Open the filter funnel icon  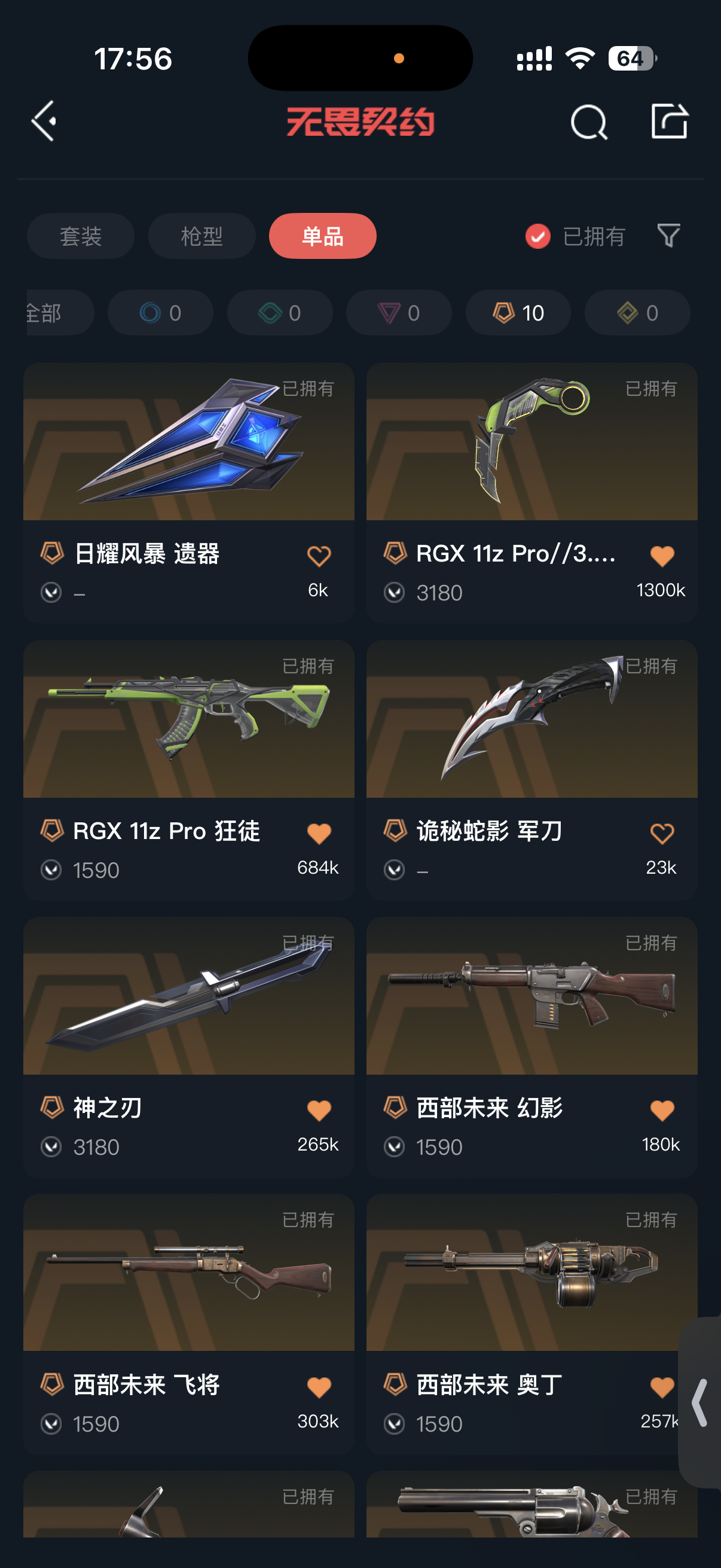tap(668, 236)
